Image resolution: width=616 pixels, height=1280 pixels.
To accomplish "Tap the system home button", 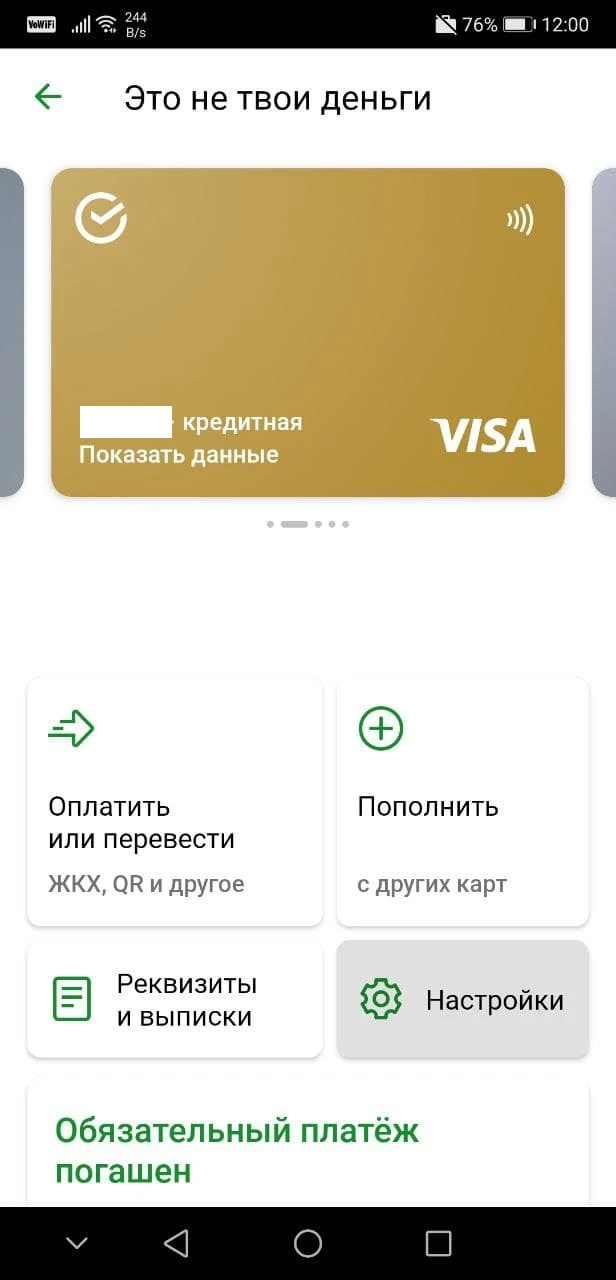I will click(x=308, y=1243).
